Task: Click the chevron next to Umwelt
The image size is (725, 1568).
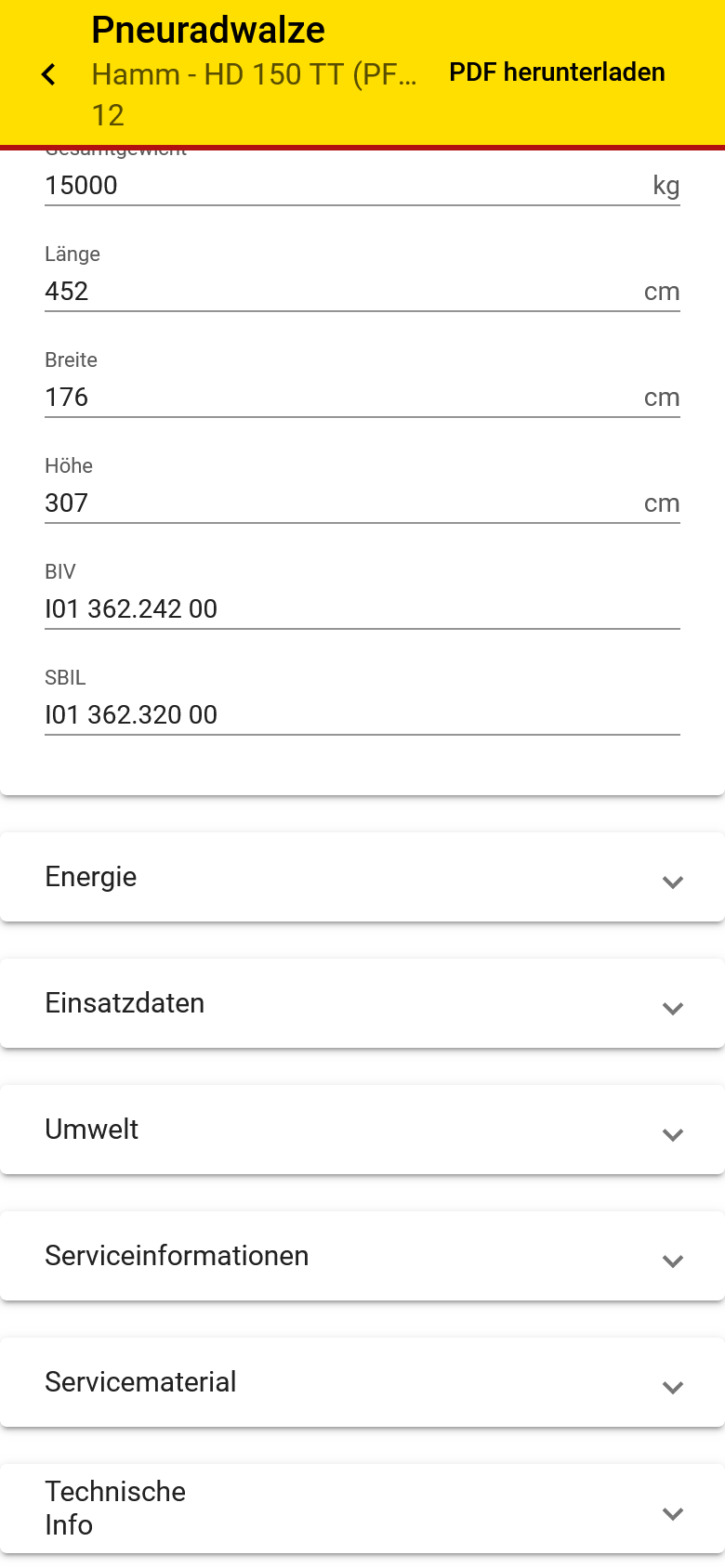Action: point(672,1135)
